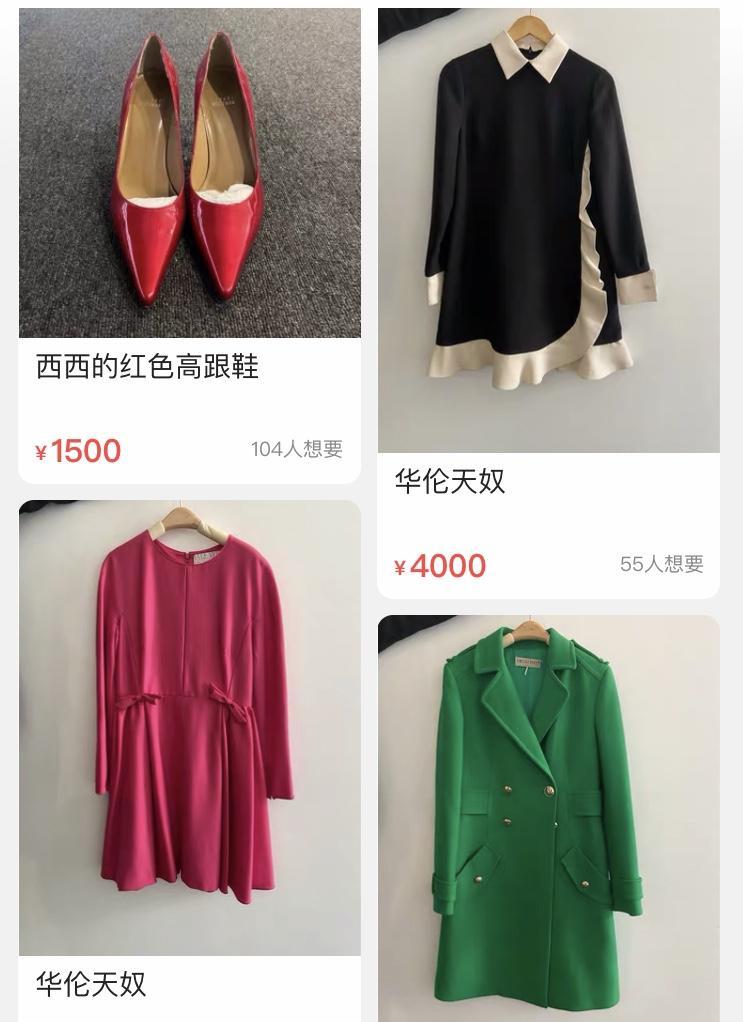743x1022 pixels.
Task: Open the red high heels listing
Action: coord(190,173)
